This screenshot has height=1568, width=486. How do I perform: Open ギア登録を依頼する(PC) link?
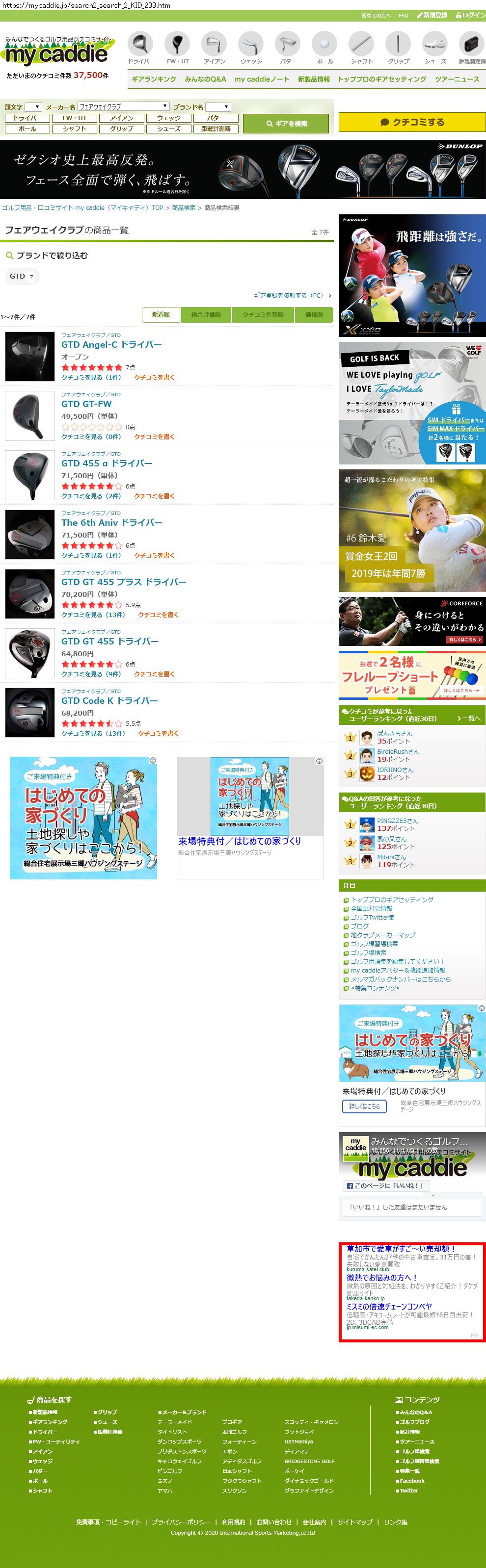click(x=289, y=295)
